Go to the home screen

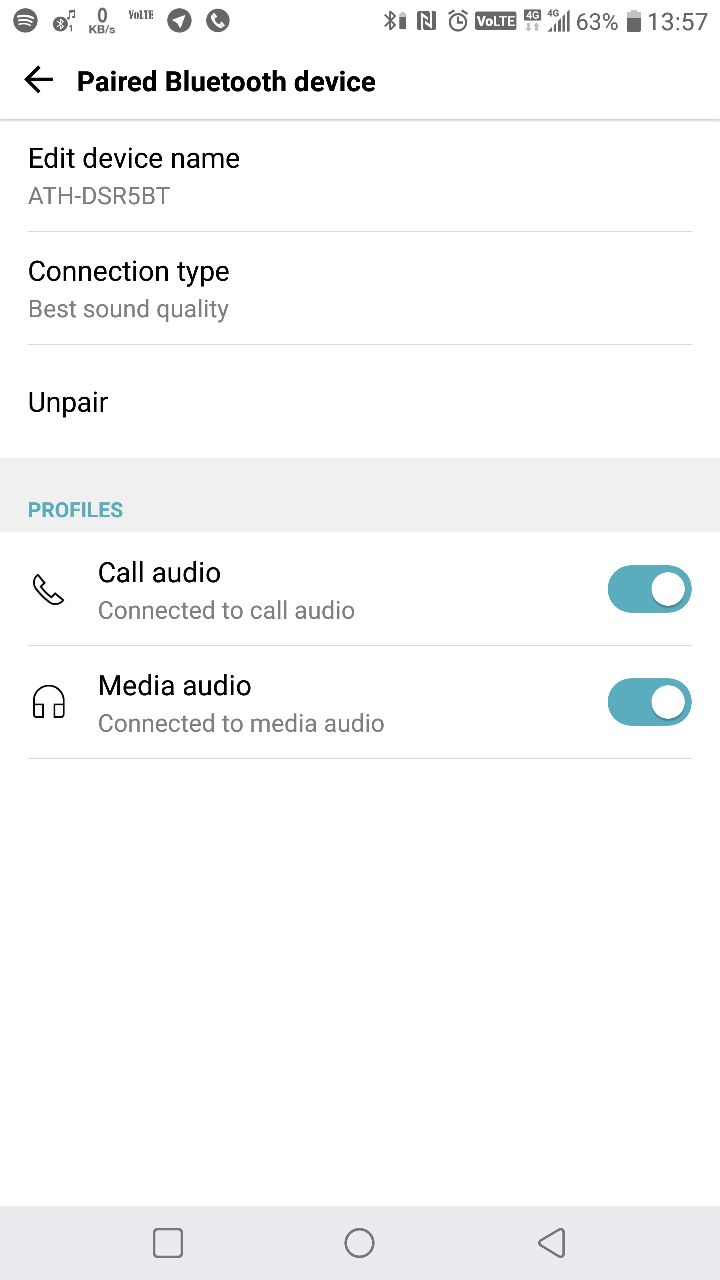click(359, 1243)
